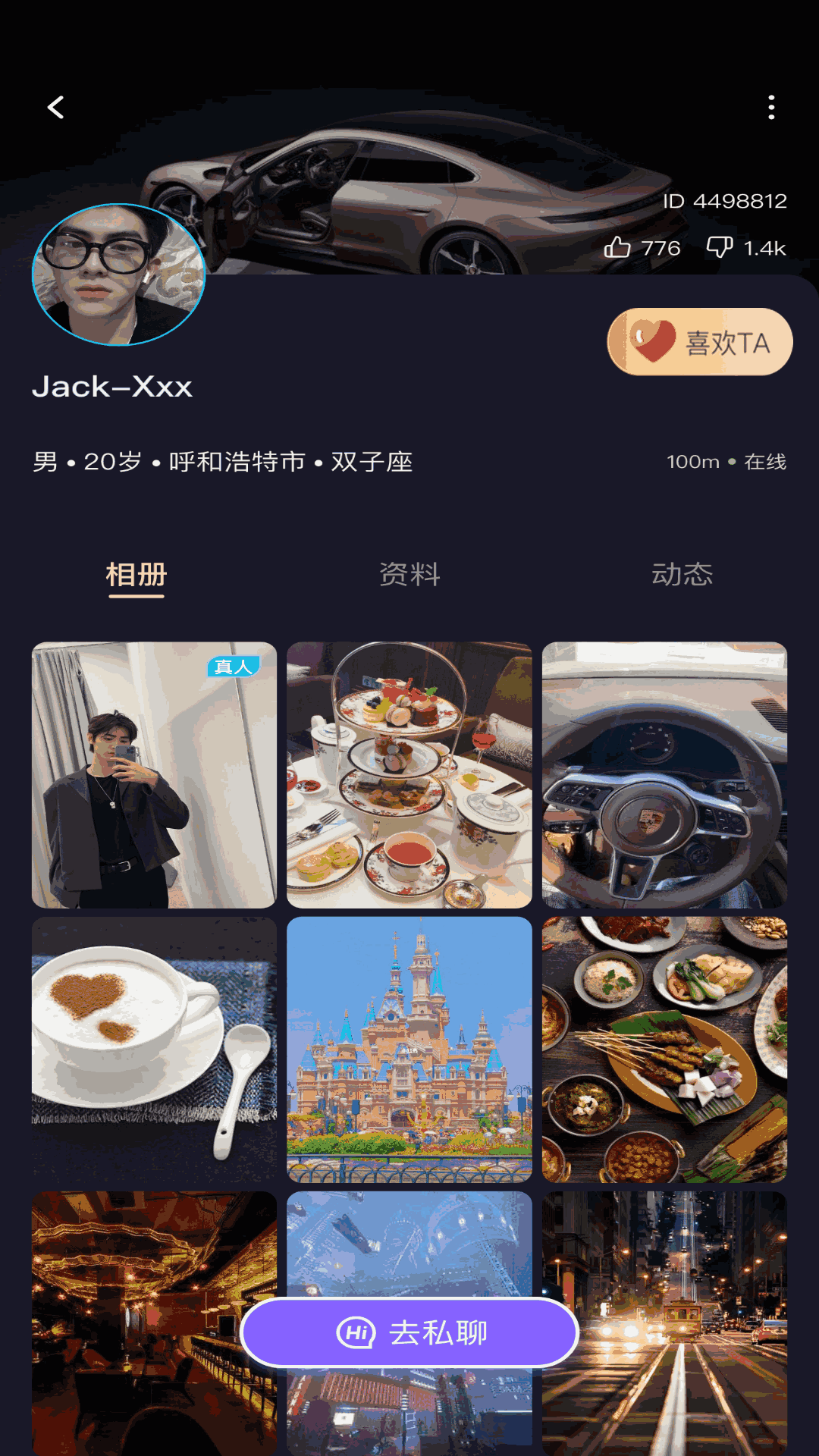819x1456 pixels.
Task: Tap the 喜欢TA like button
Action: point(698,342)
